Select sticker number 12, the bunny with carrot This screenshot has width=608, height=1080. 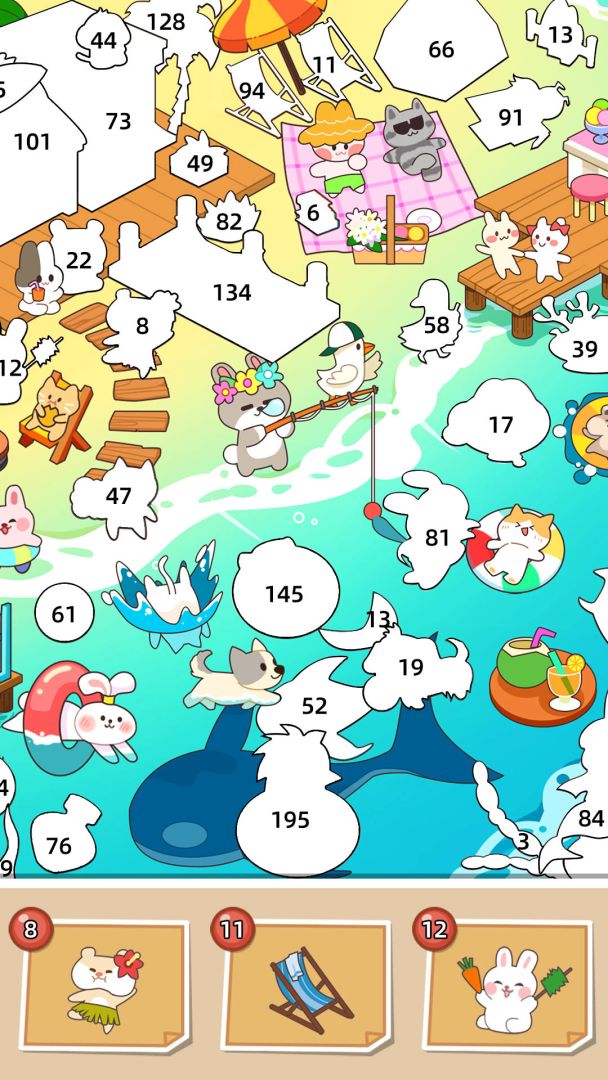(510, 986)
